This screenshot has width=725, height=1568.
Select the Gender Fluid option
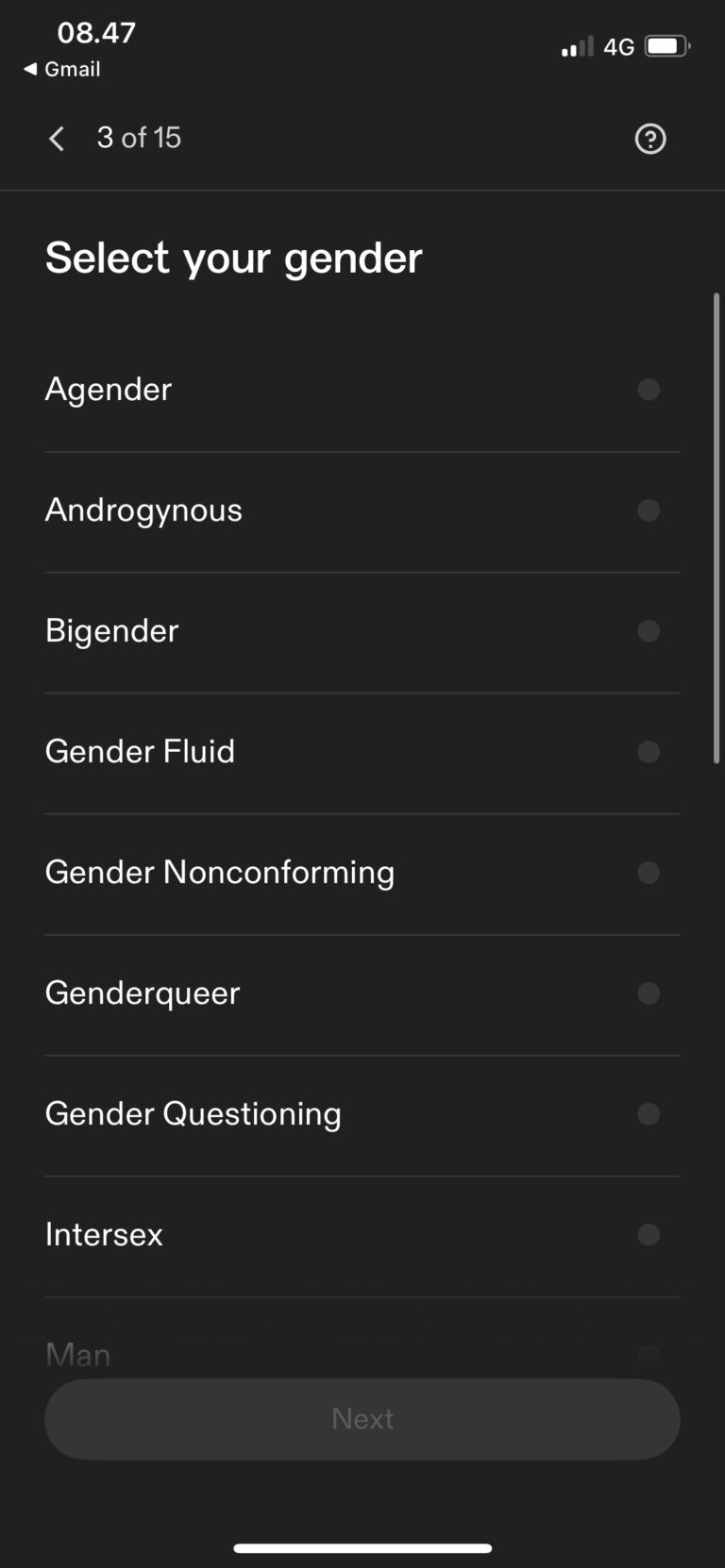click(362, 753)
